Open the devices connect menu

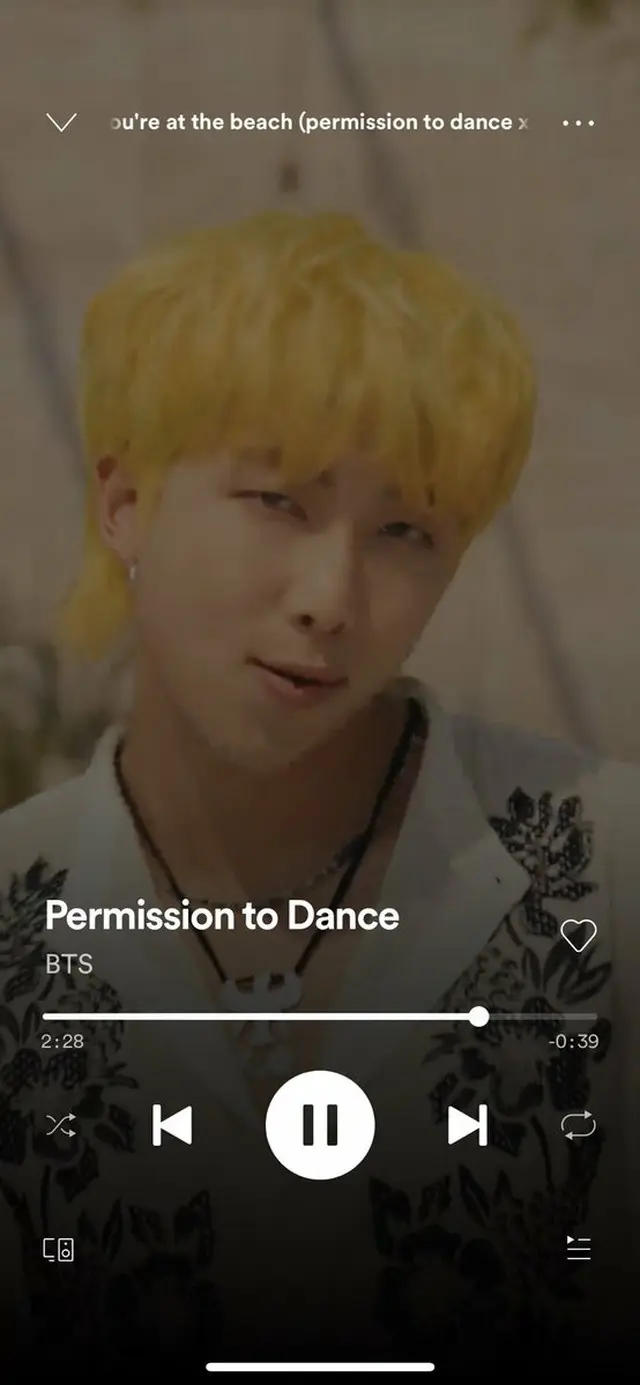pos(58,1249)
